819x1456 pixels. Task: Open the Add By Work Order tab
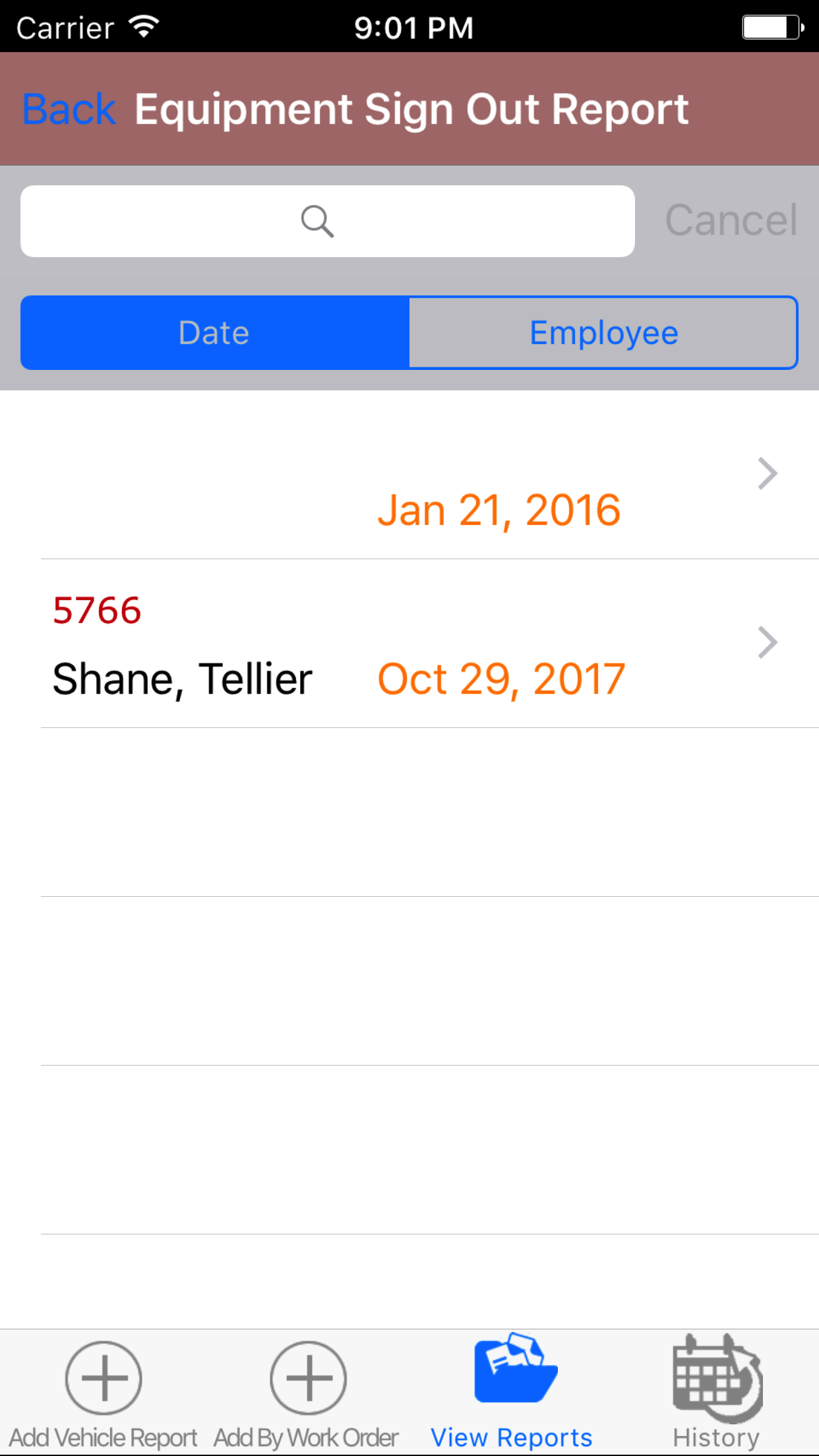[307, 1393]
